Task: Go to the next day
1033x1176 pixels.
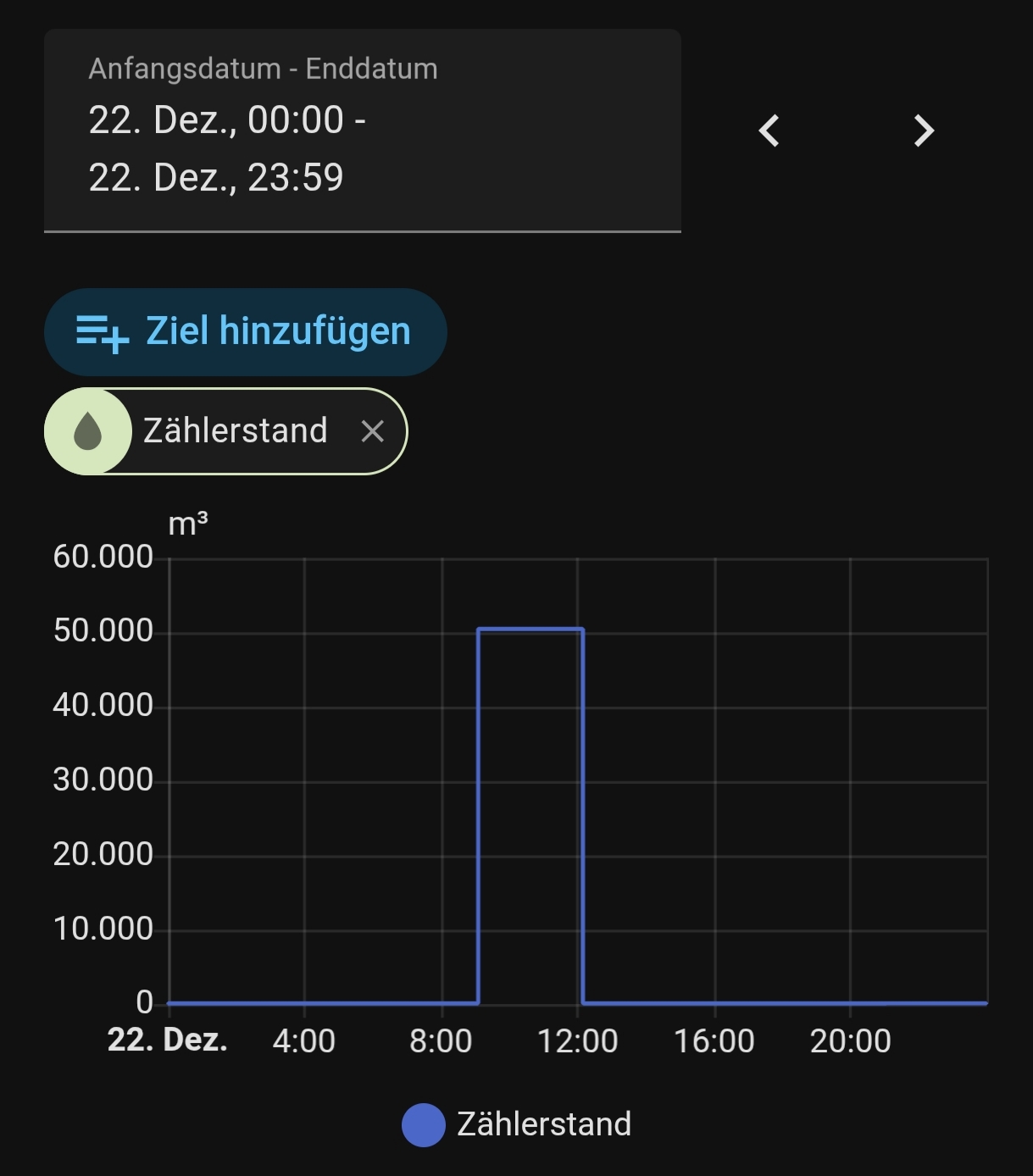Action: [923, 131]
